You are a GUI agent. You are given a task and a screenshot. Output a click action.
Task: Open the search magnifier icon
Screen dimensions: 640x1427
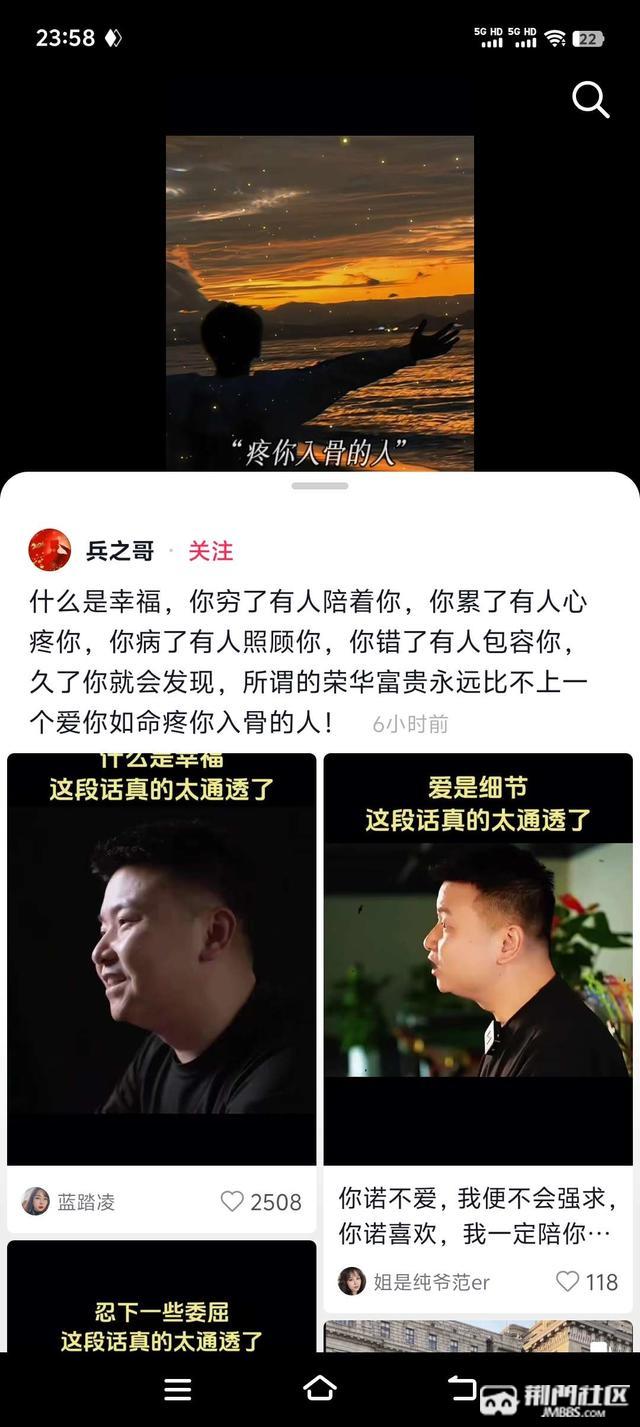590,100
